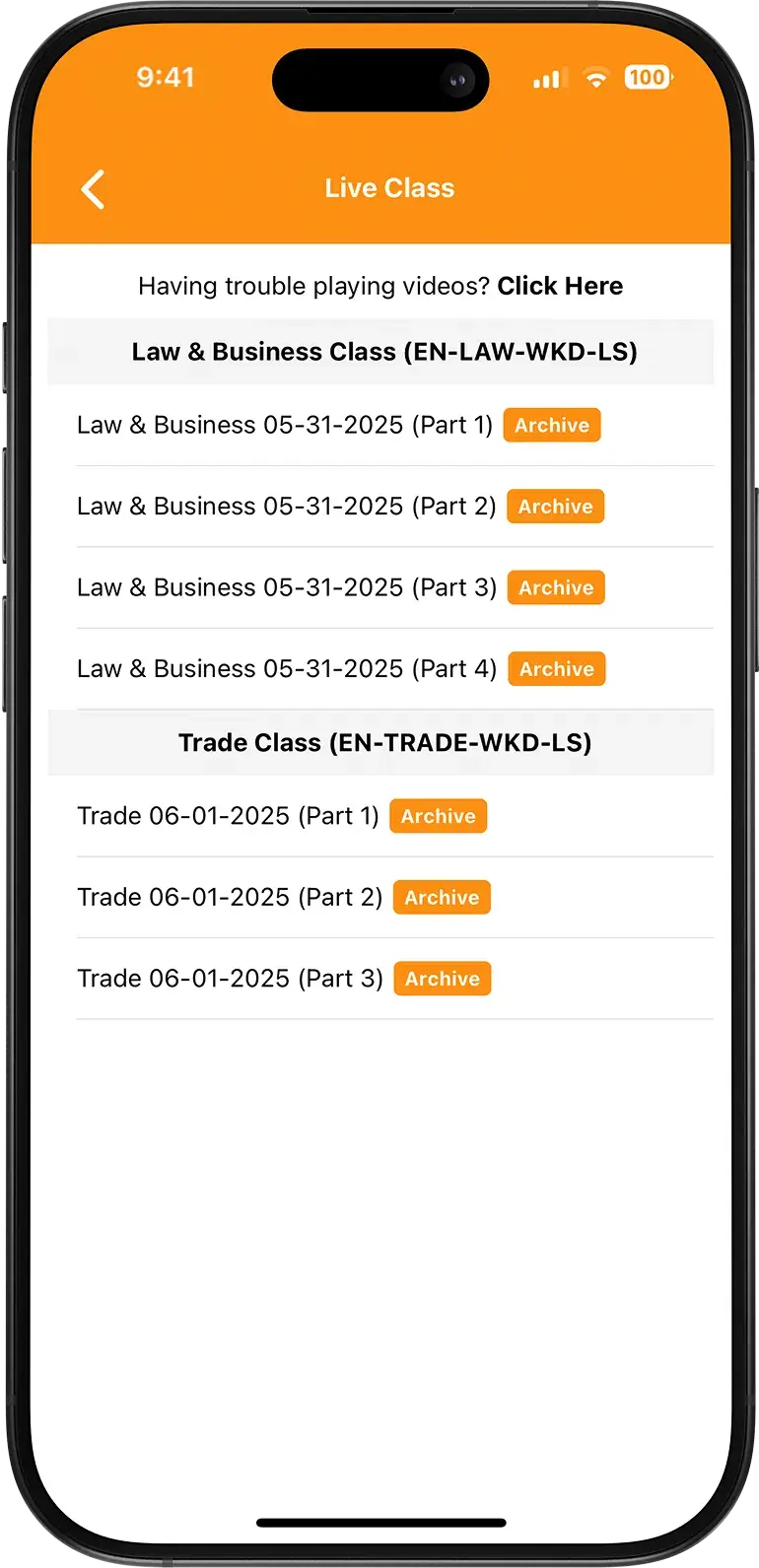
Task: View Law & Business 05-31-2025 Part 4
Action: point(287,669)
